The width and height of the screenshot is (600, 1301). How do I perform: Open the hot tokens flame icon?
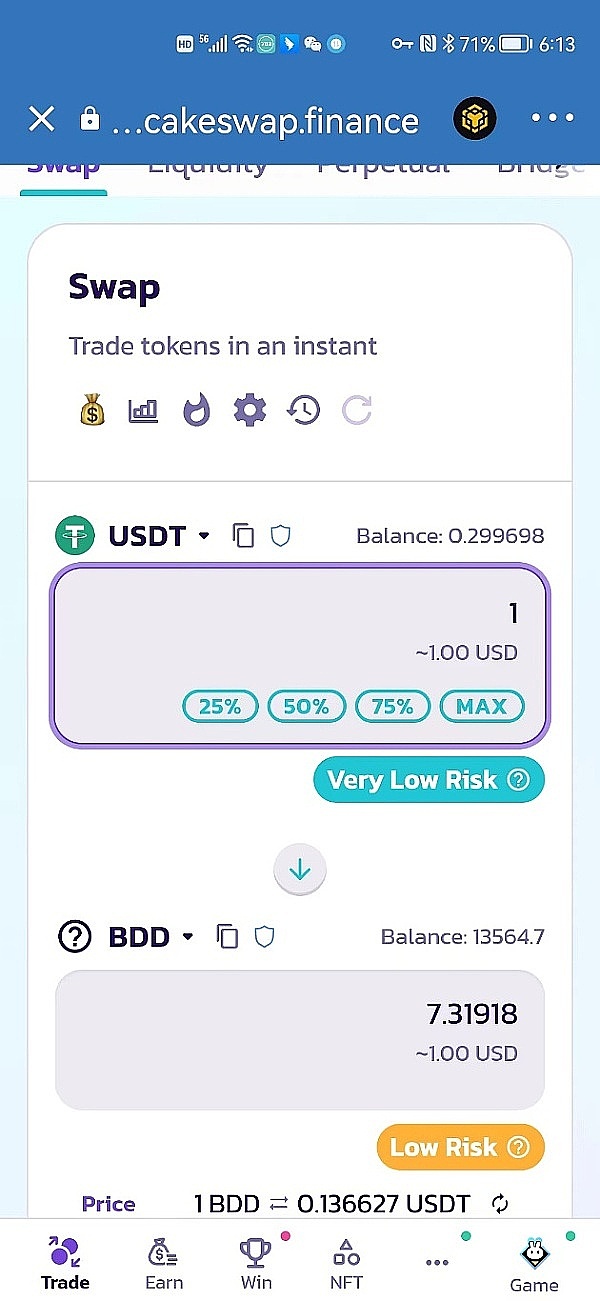[197, 410]
